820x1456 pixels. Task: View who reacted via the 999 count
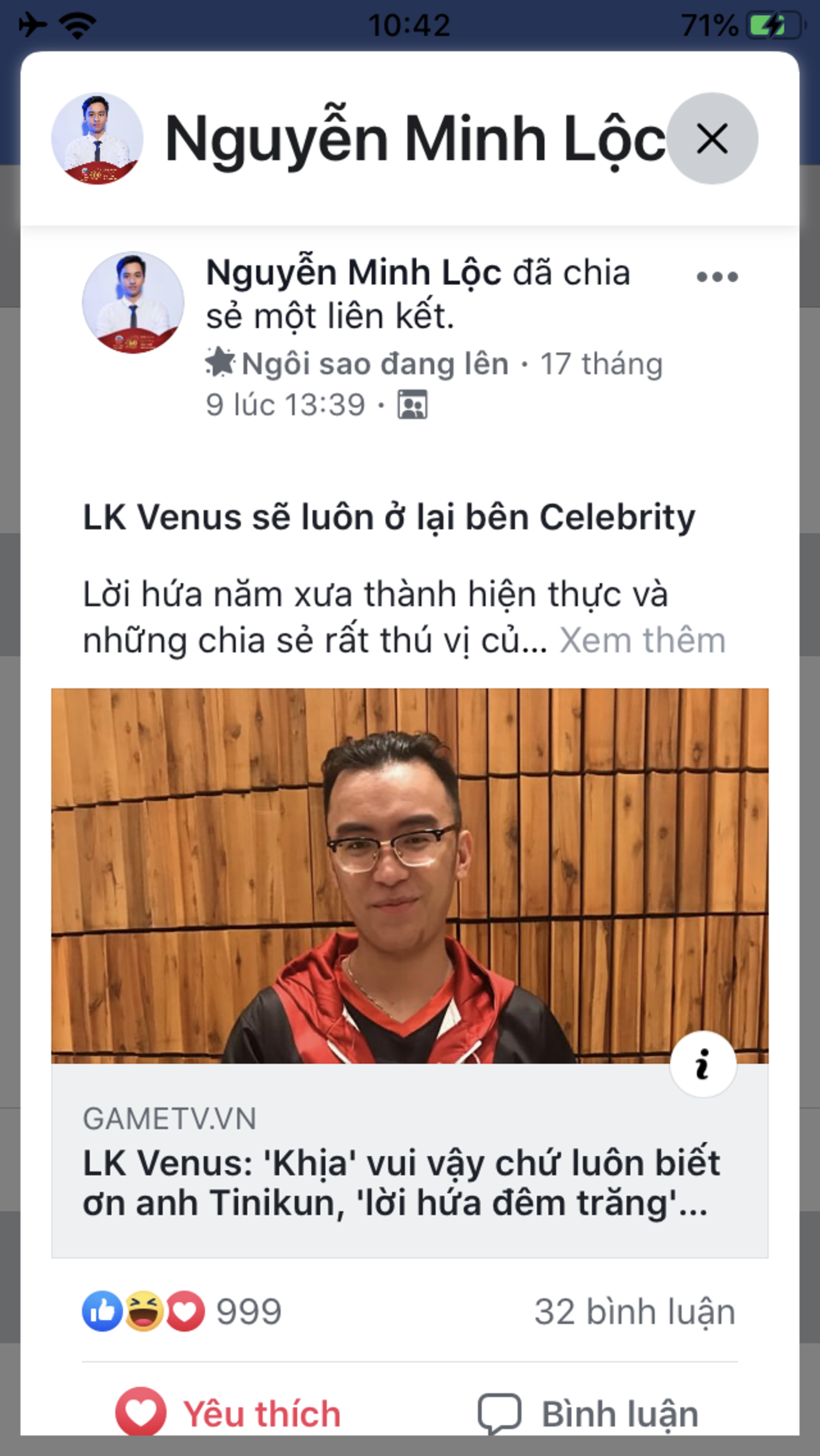pyautogui.click(x=249, y=1312)
